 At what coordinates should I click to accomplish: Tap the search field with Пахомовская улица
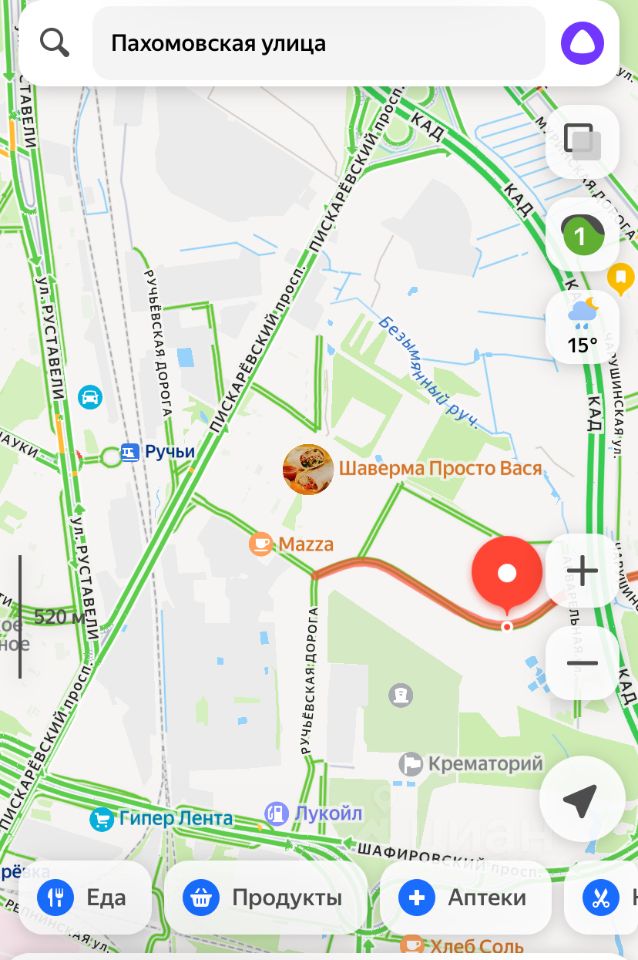pos(318,44)
